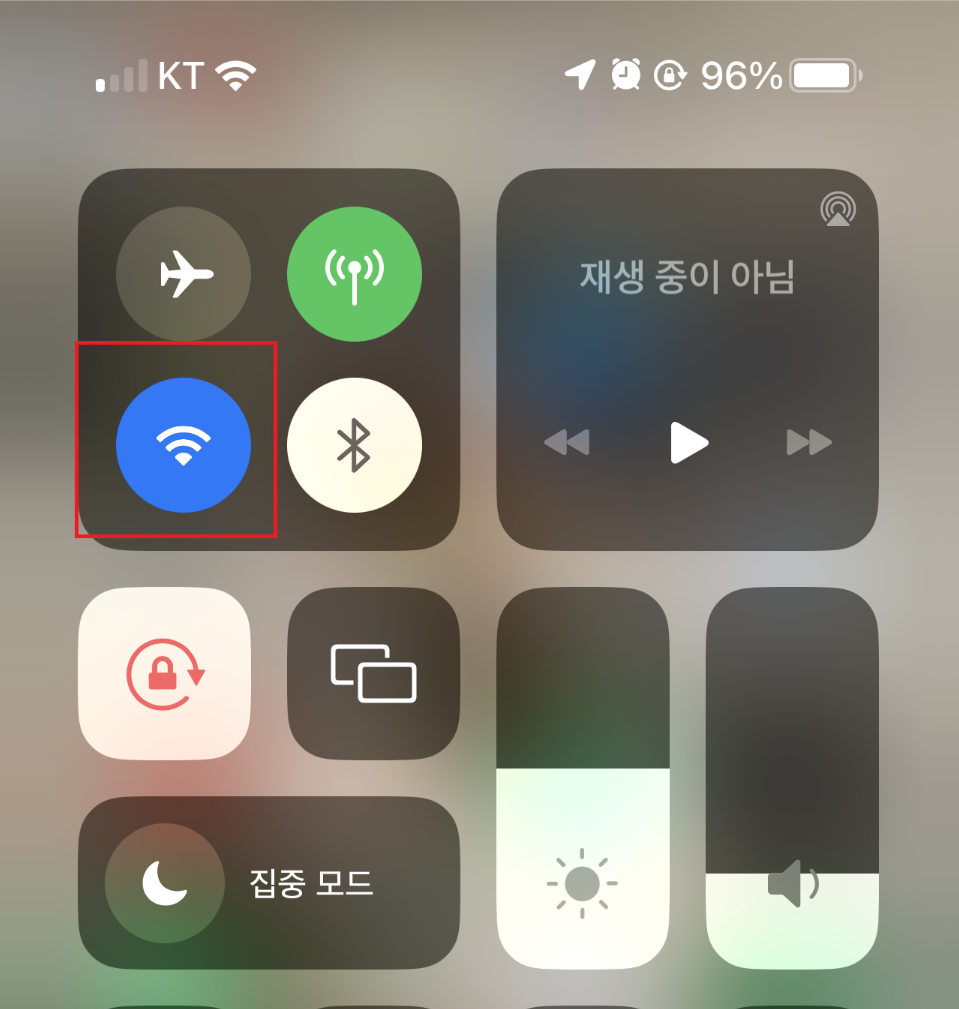Tap the brightness slider
Screen dimensions: 959x1009
[582, 780]
